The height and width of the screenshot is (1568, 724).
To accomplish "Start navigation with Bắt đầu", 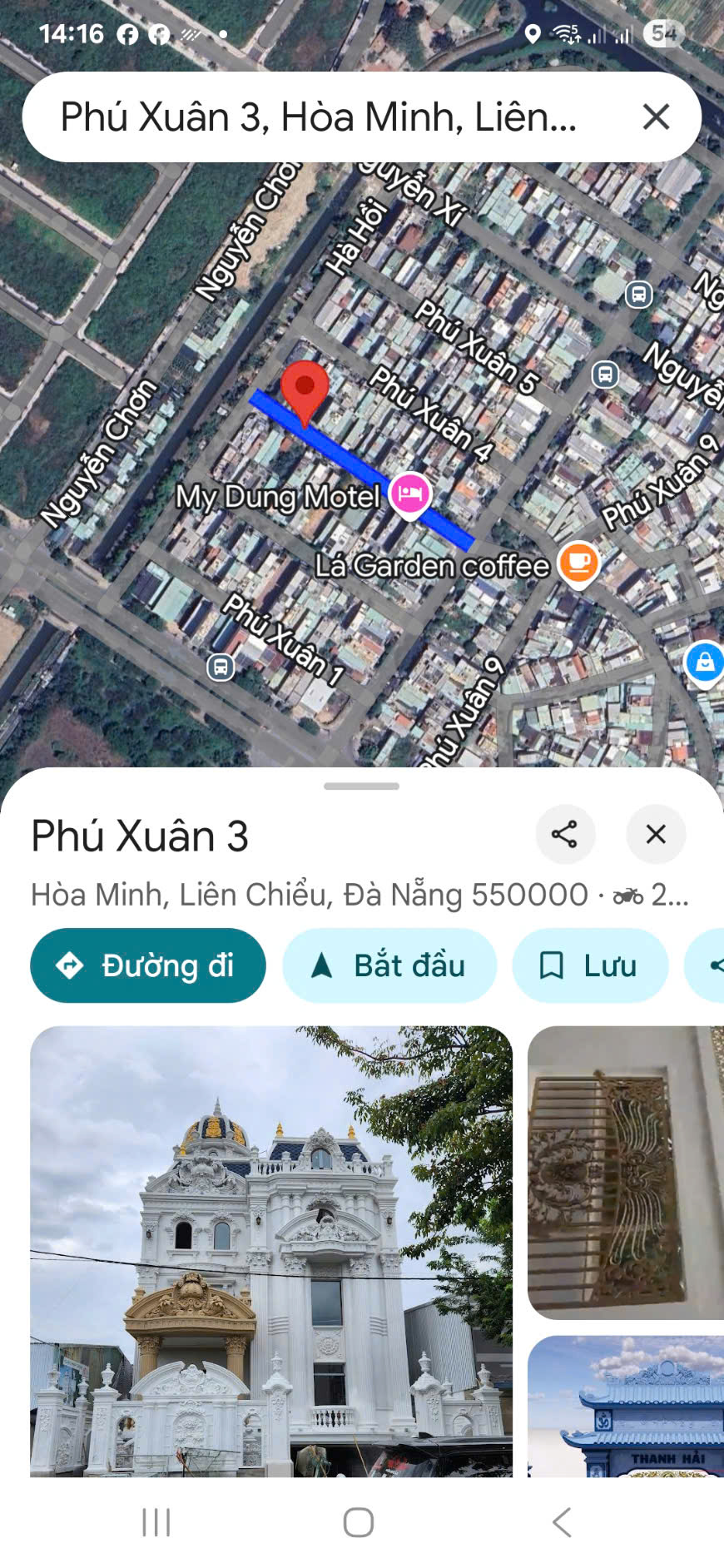I will click(x=389, y=965).
